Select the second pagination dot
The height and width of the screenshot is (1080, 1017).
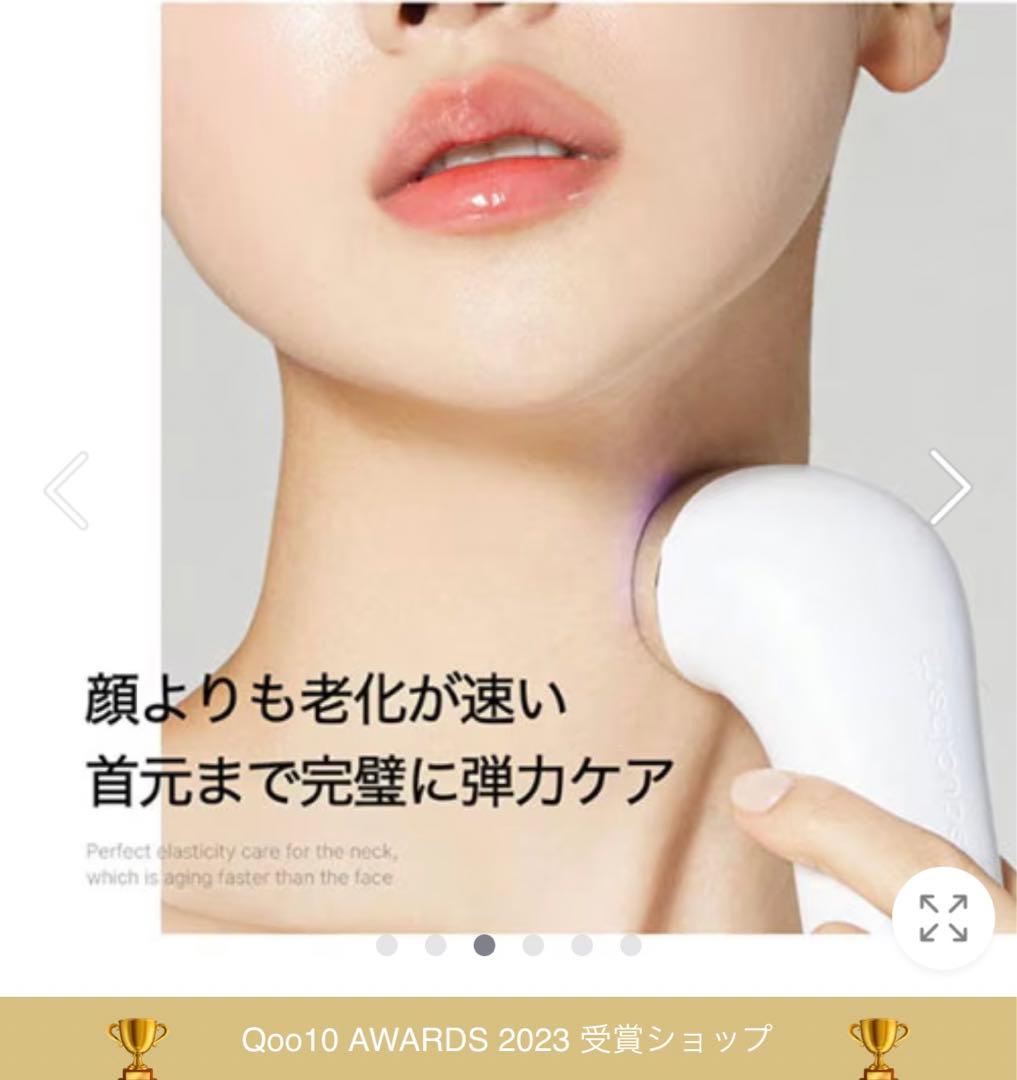click(x=434, y=945)
